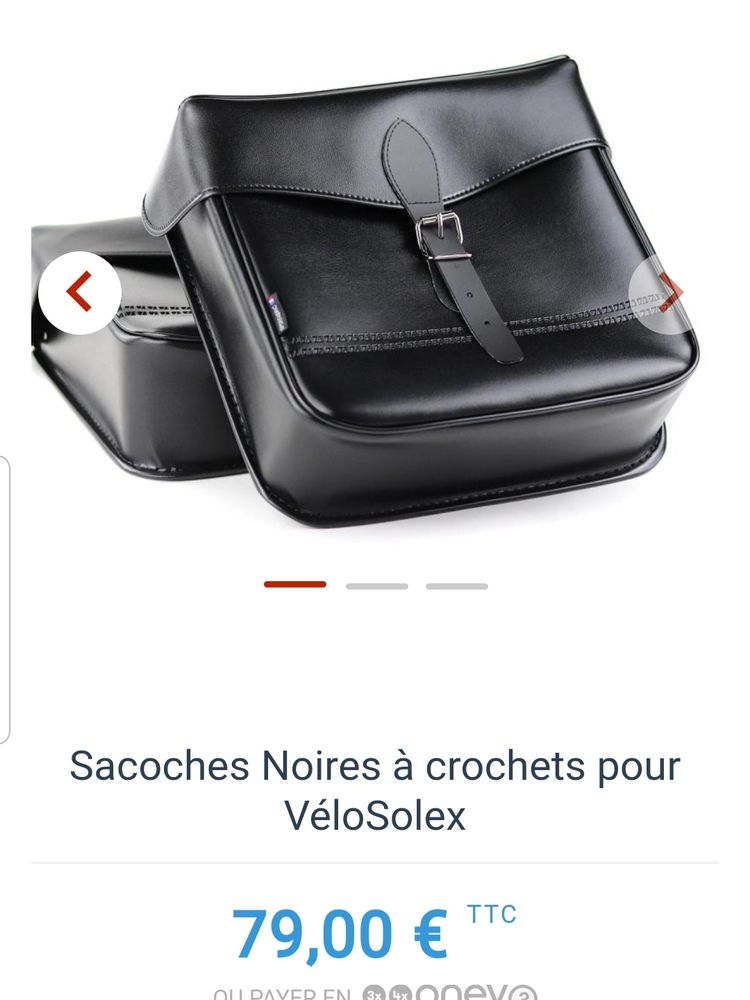The height and width of the screenshot is (1000, 750).
Task: Select the active red carousel indicator
Action: pyautogui.click(x=293, y=583)
